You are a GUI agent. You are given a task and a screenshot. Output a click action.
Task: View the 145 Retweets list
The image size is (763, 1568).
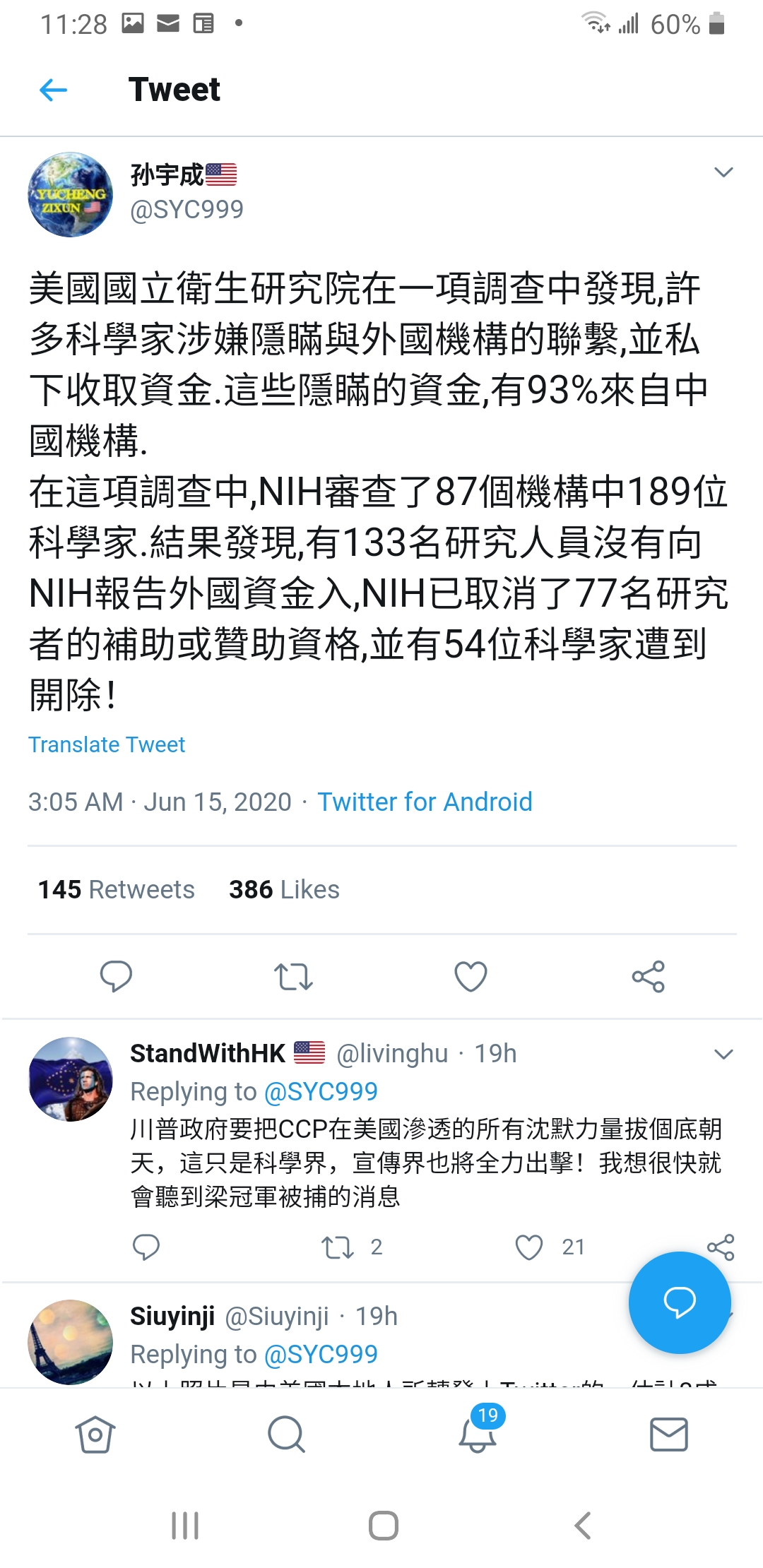point(117,889)
